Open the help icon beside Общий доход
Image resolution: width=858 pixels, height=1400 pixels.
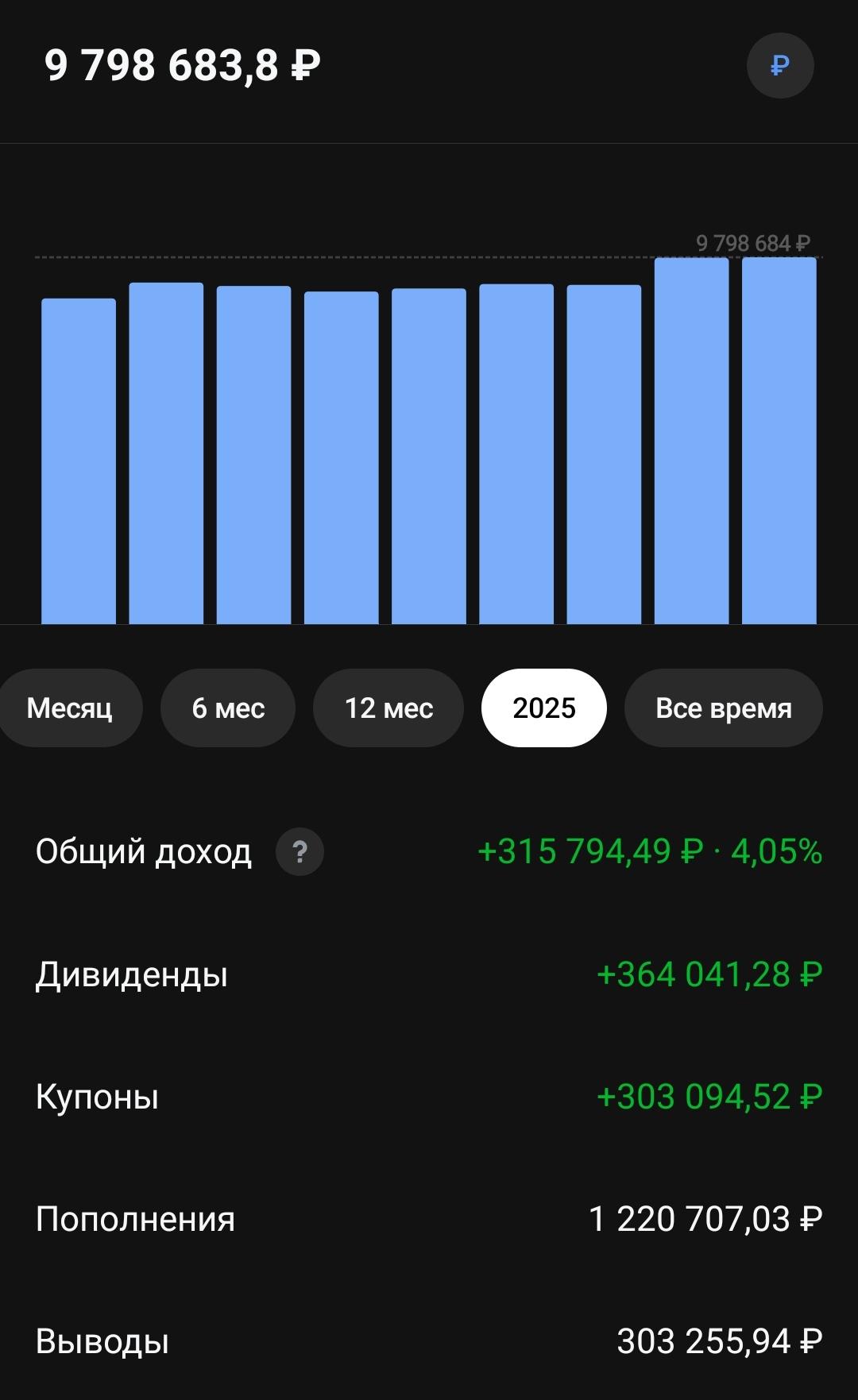300,852
